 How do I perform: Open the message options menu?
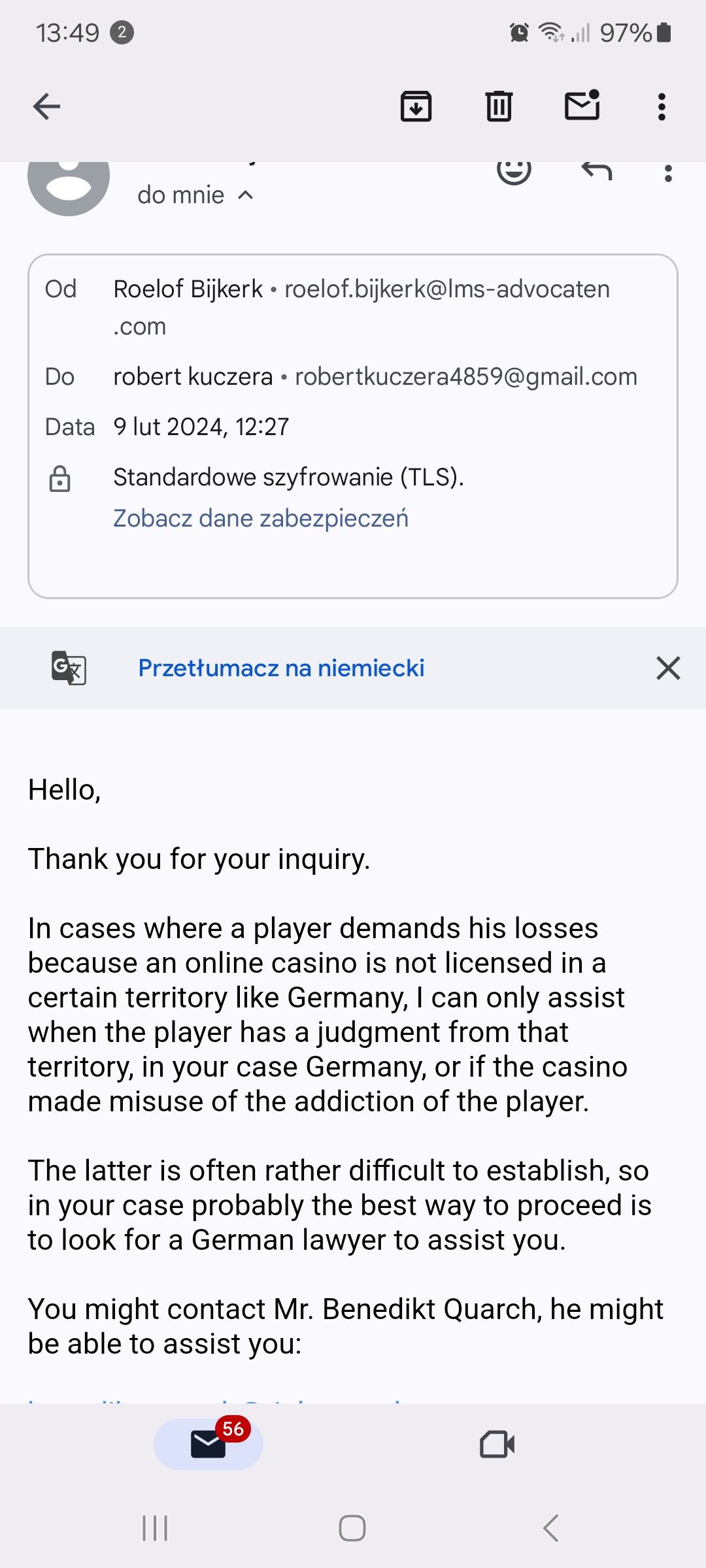[667, 174]
